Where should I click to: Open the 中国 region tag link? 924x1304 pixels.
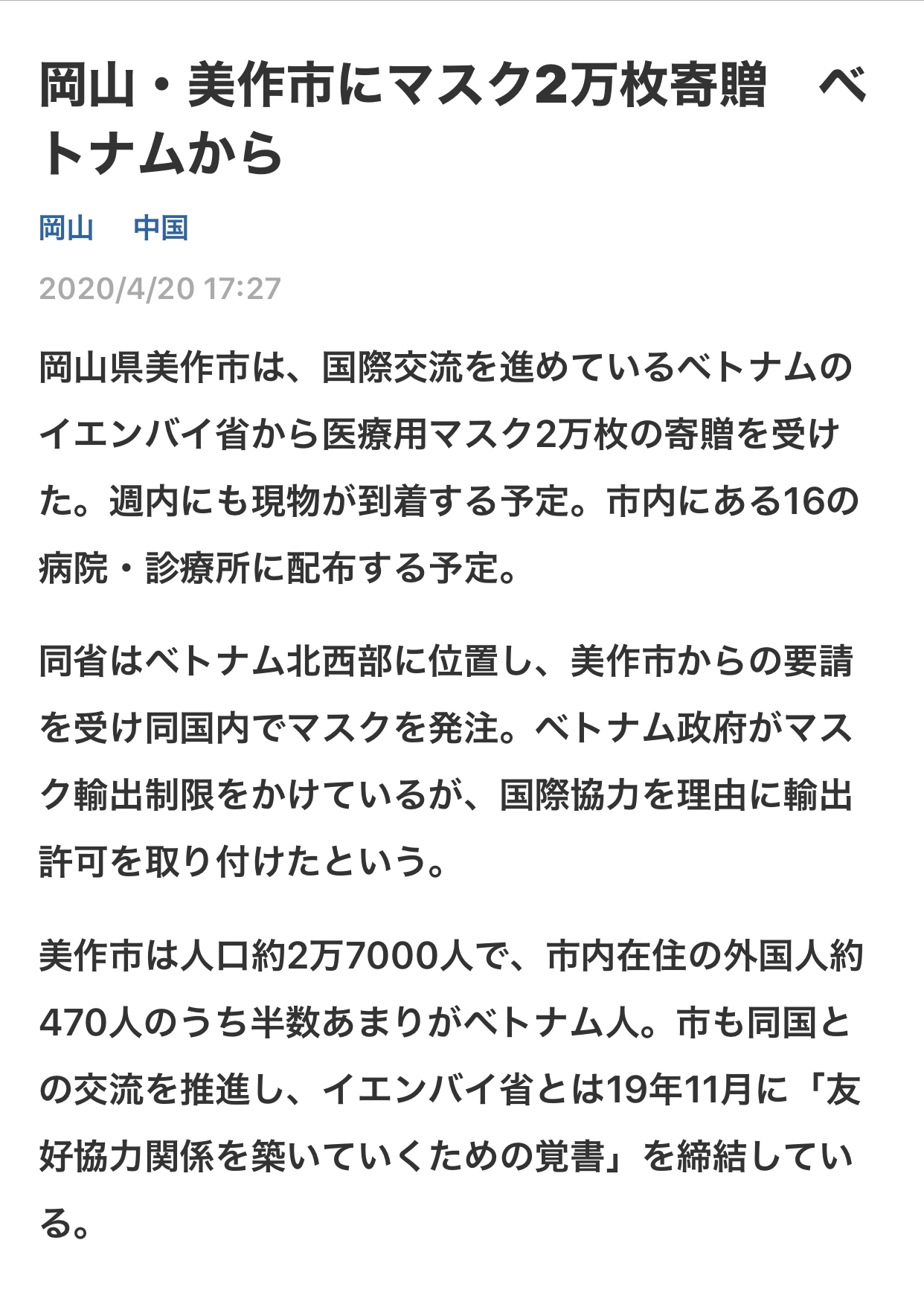point(161,228)
